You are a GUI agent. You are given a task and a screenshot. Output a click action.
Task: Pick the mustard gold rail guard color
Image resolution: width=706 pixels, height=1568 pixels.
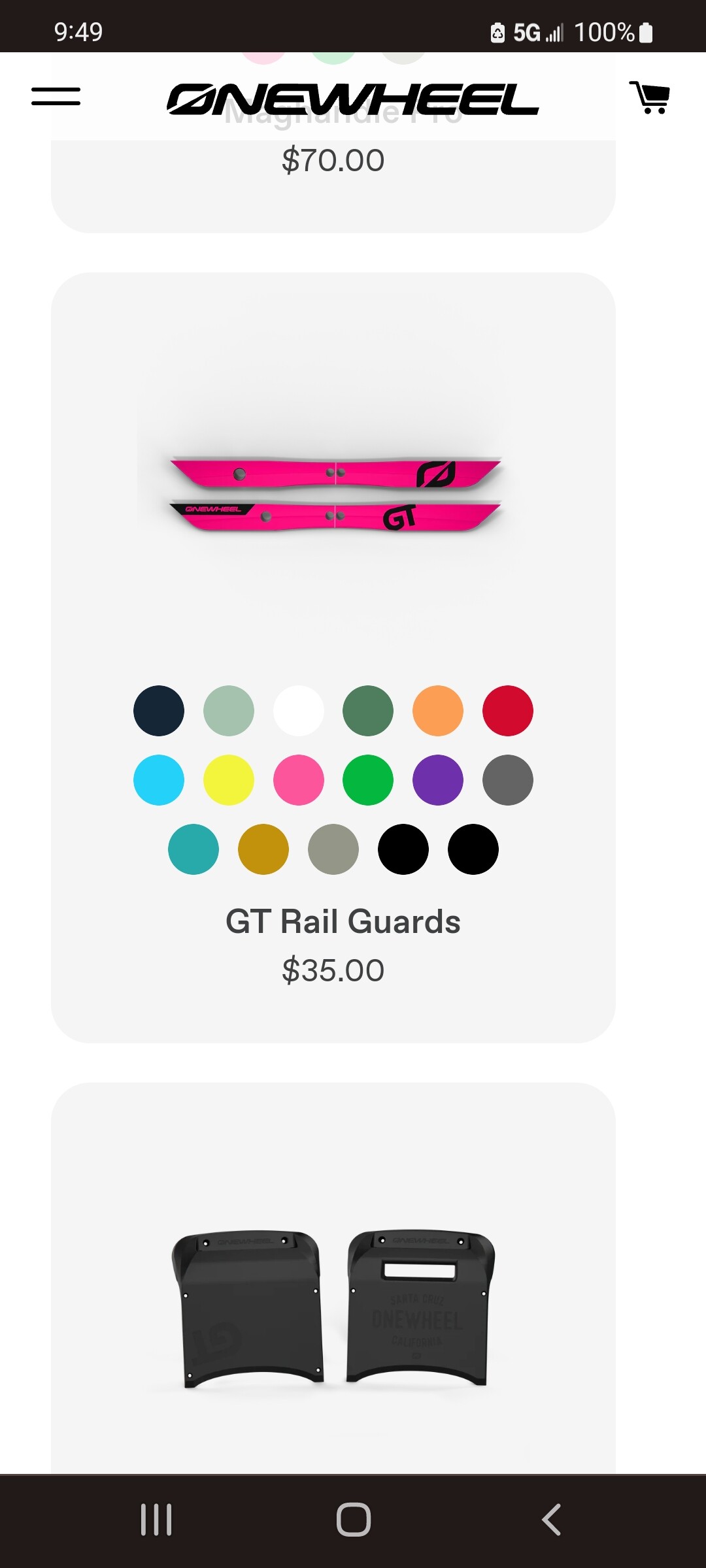point(263,849)
